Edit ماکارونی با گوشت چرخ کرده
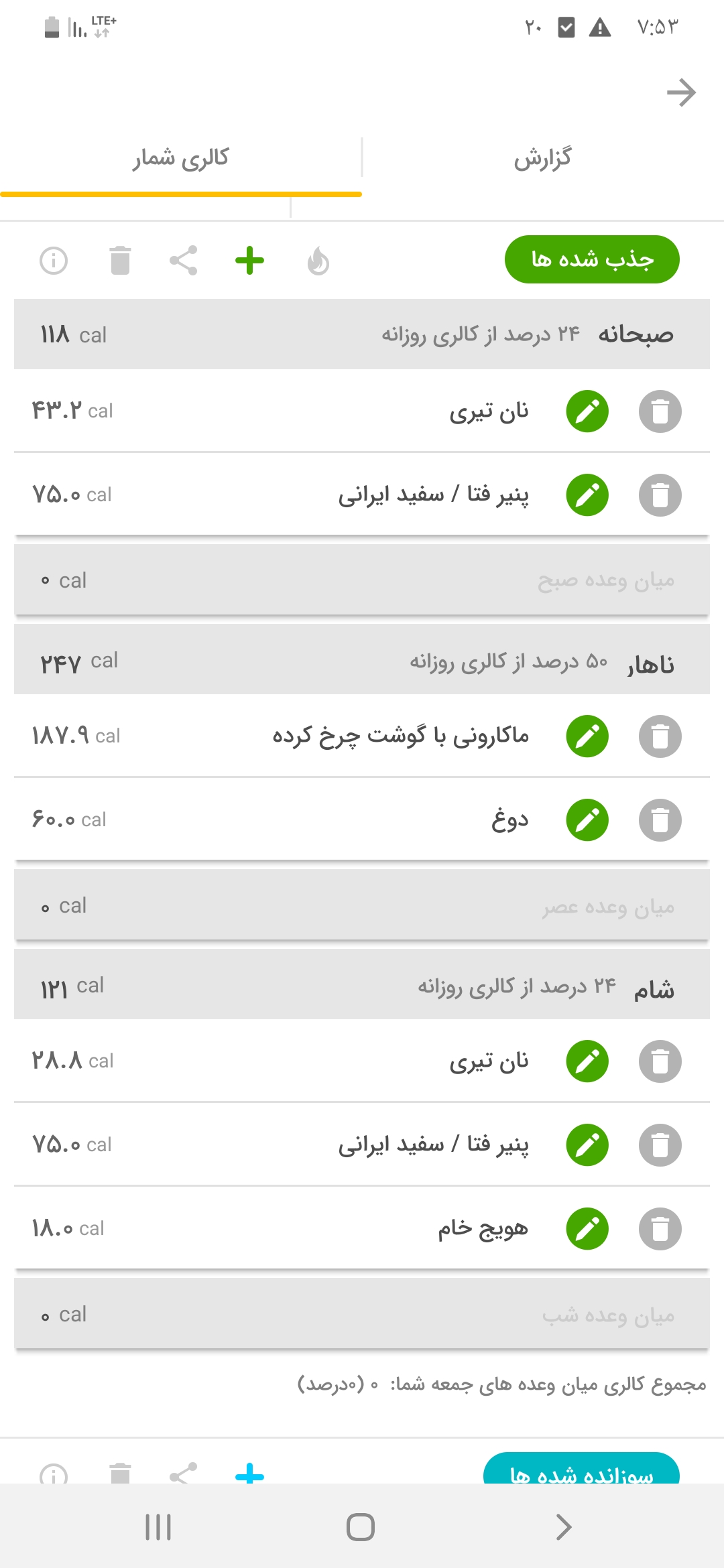 pyautogui.click(x=587, y=736)
